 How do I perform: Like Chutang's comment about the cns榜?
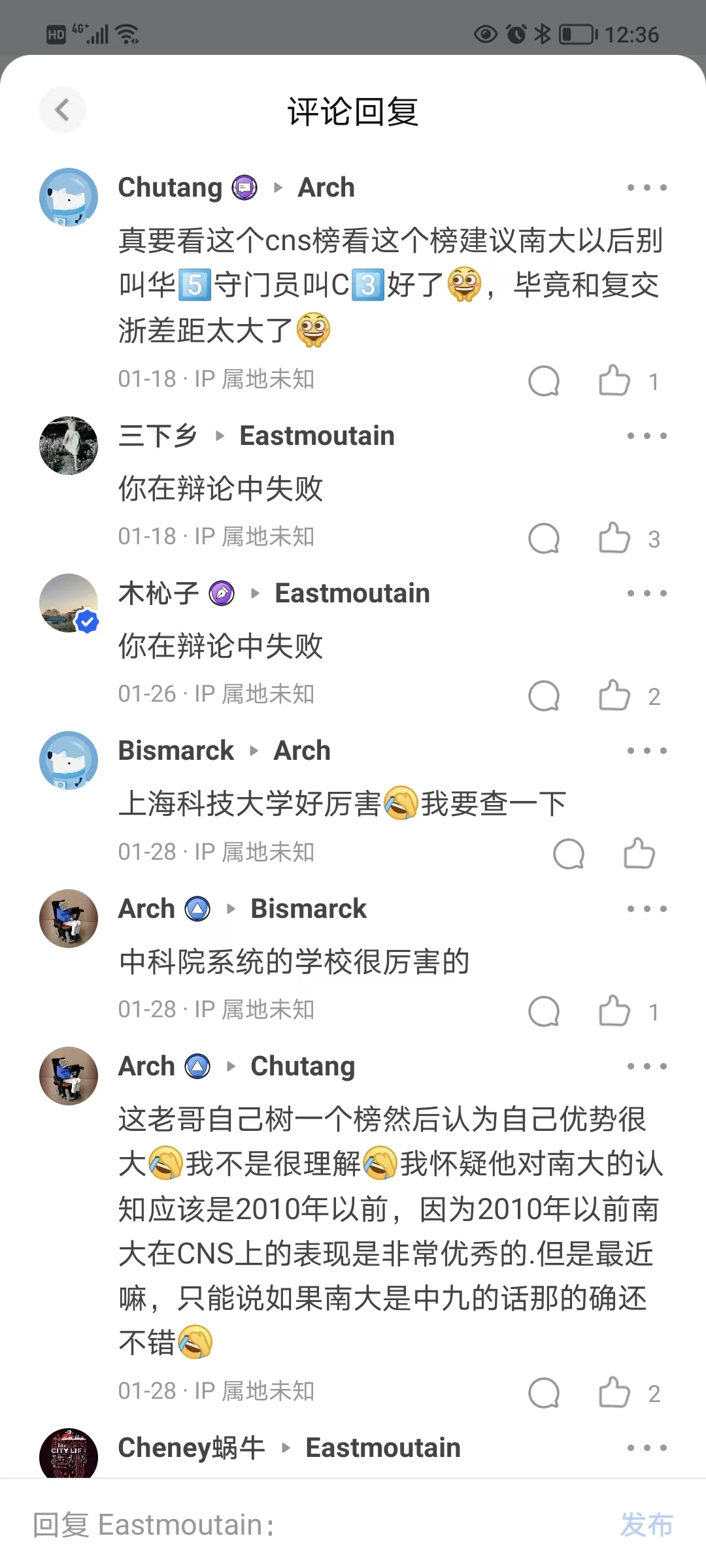click(x=614, y=380)
